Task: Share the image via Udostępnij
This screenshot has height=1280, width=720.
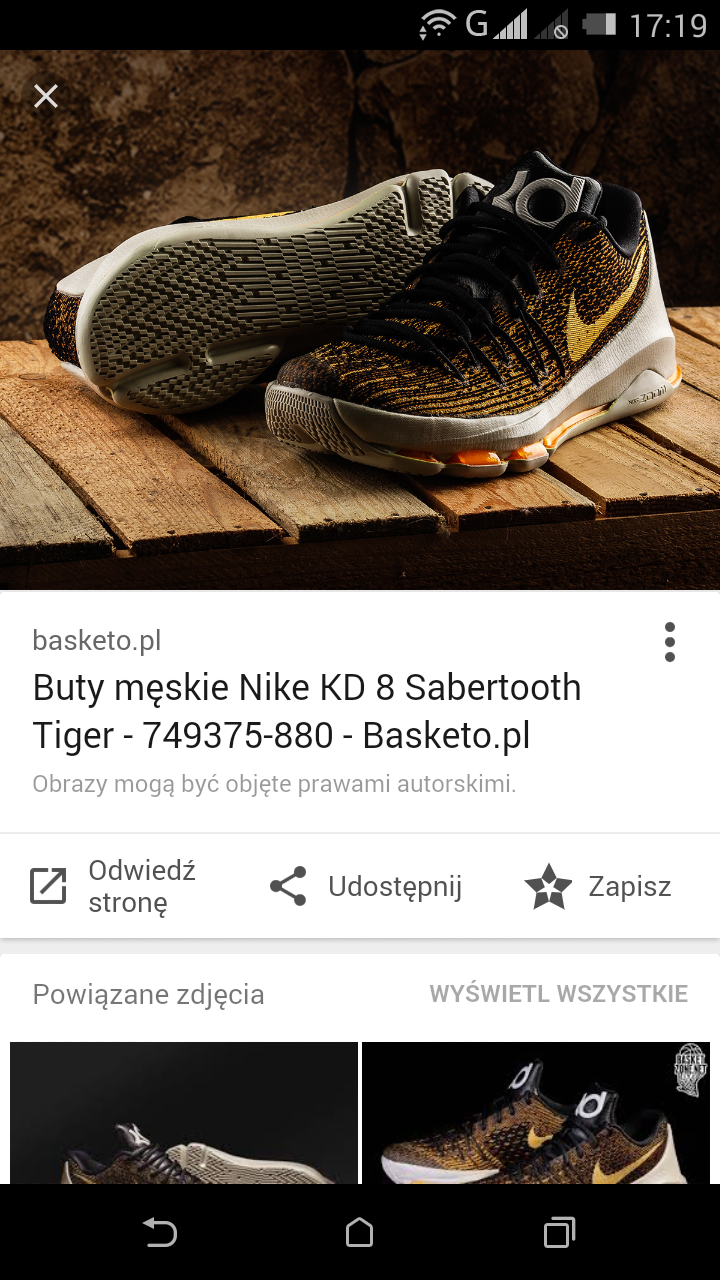Action: point(366,887)
